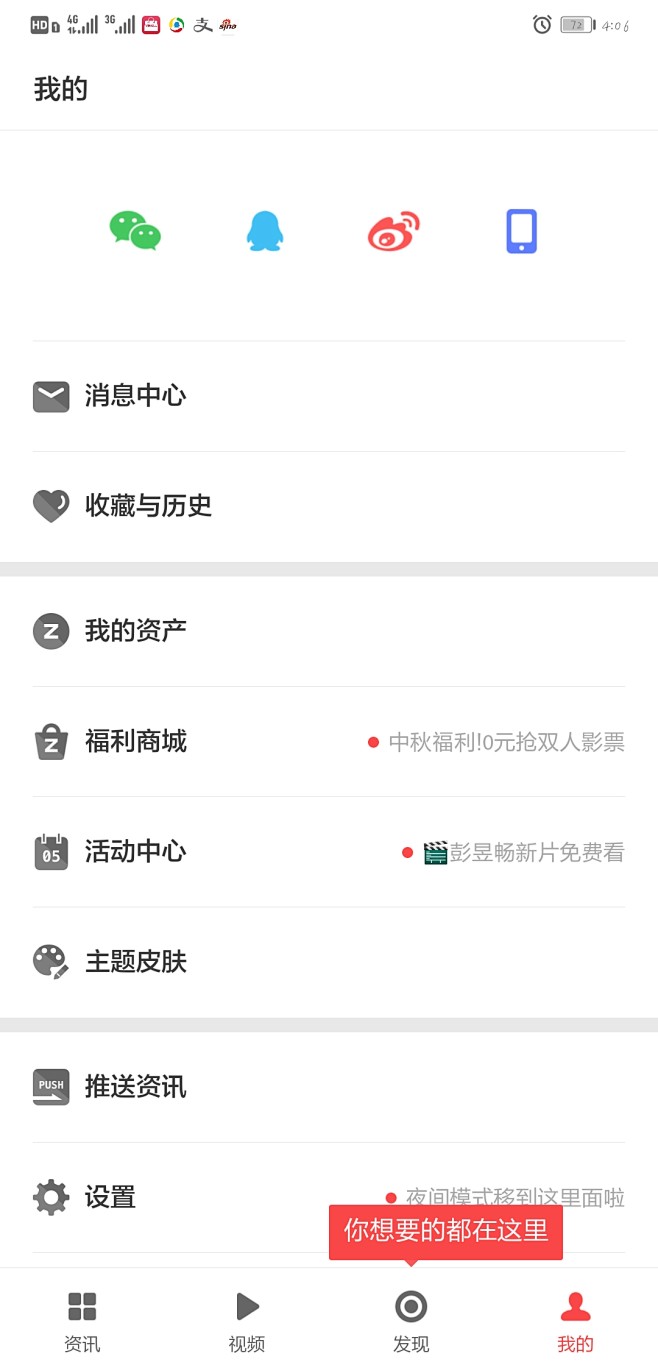
Task: Open 主题皮肤 theme skins
Action: 329,962
